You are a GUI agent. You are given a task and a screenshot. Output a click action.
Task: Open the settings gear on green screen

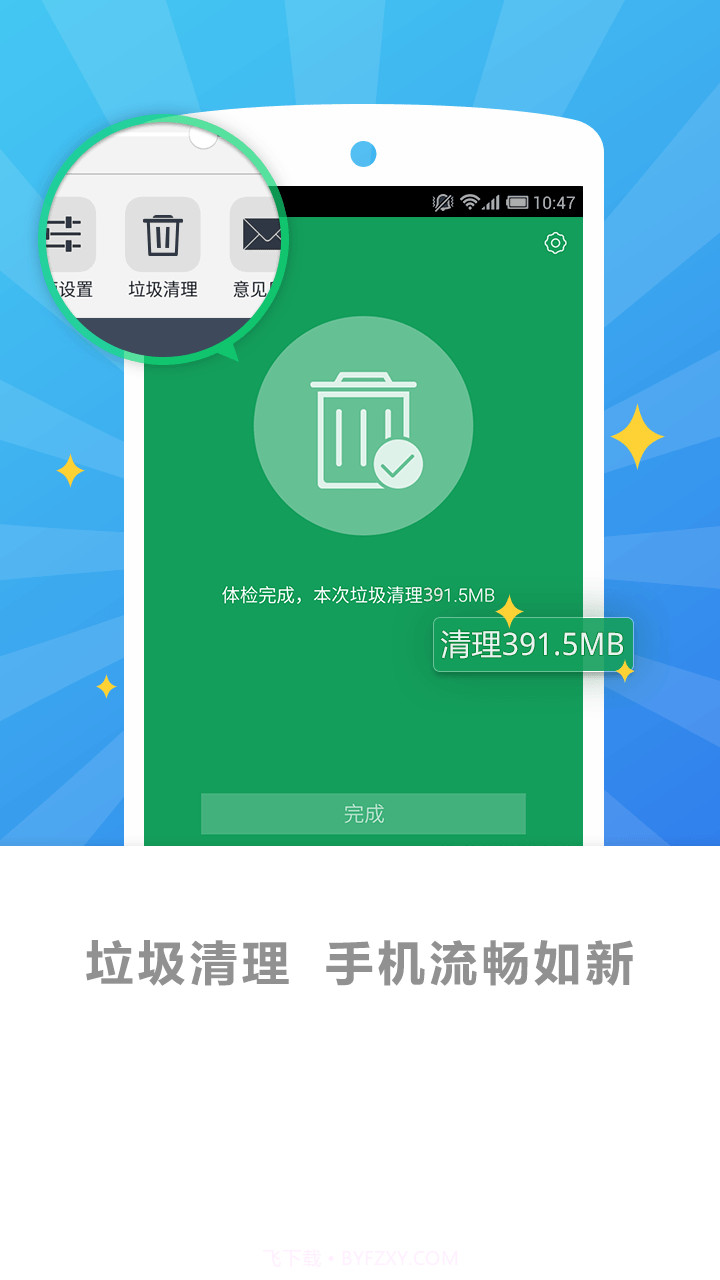556,243
